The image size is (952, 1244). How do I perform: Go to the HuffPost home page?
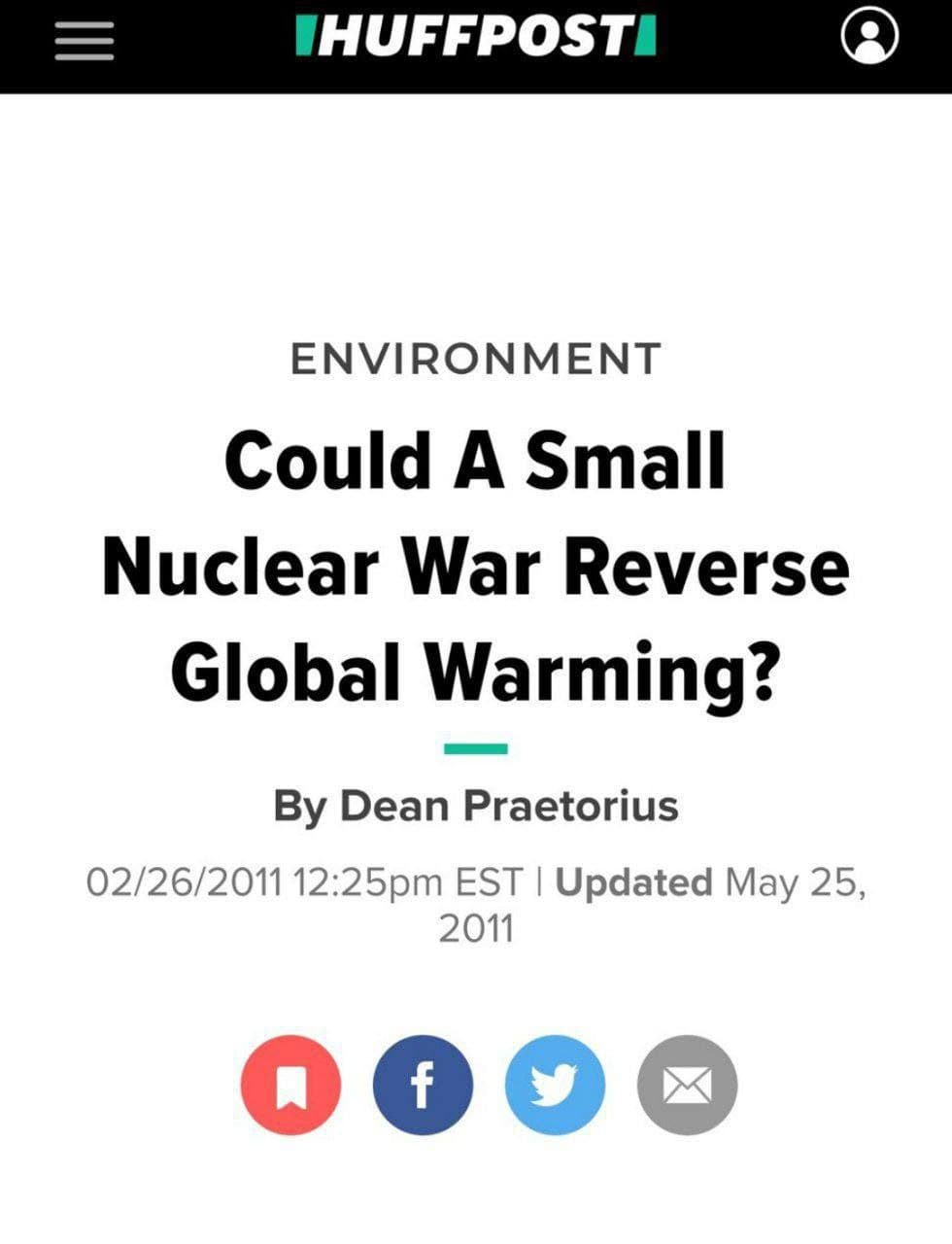point(476,37)
